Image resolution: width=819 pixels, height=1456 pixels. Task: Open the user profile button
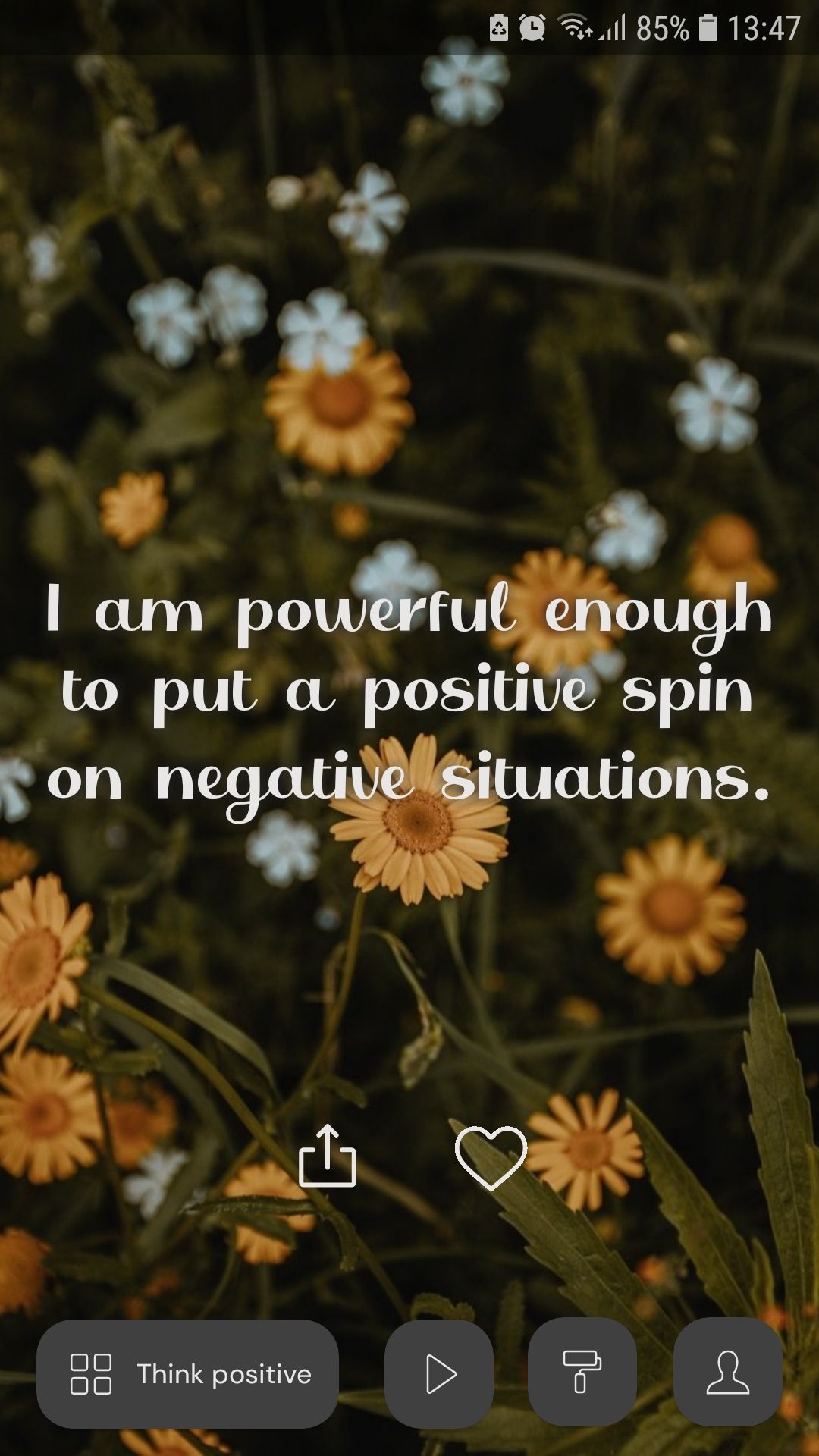pos(727,1372)
